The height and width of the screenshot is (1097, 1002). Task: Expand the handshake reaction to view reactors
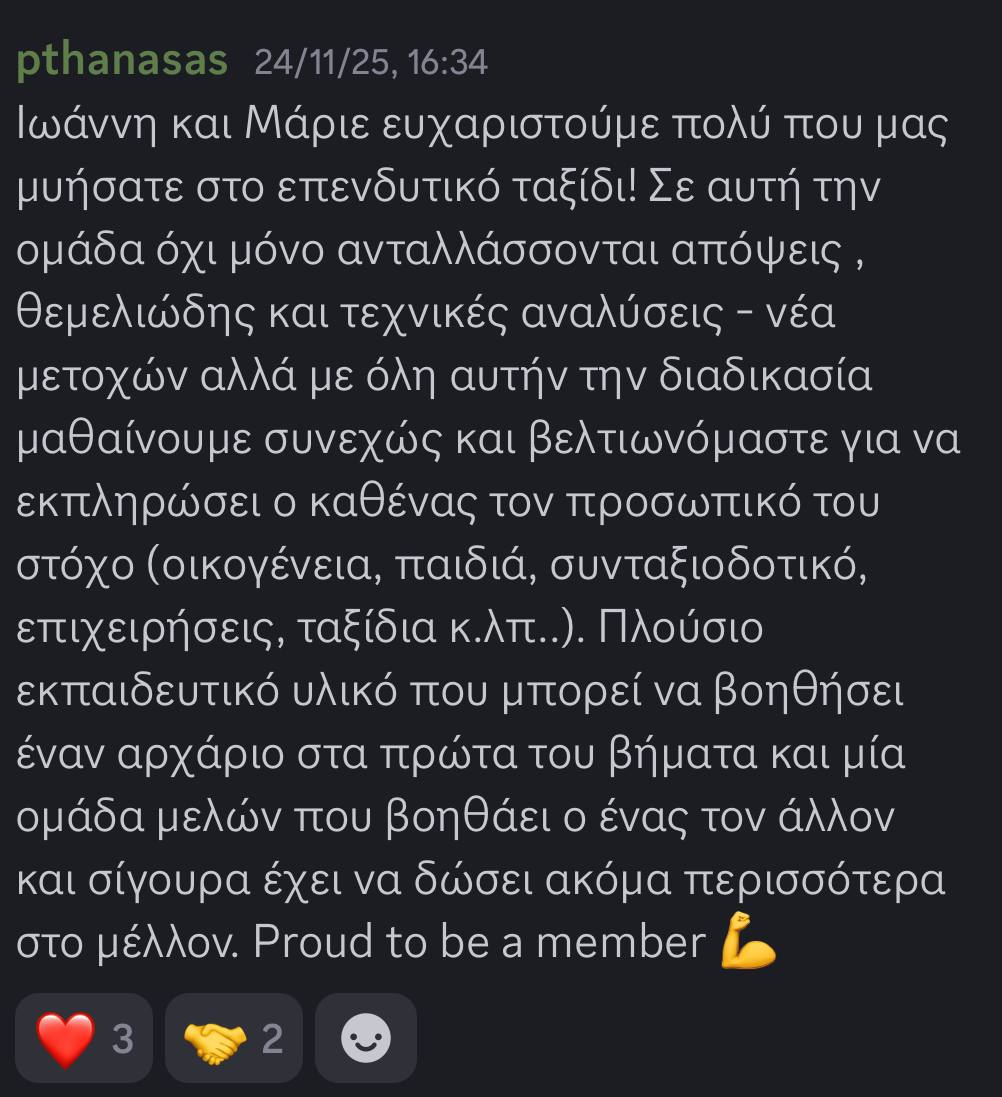[x=233, y=1038]
